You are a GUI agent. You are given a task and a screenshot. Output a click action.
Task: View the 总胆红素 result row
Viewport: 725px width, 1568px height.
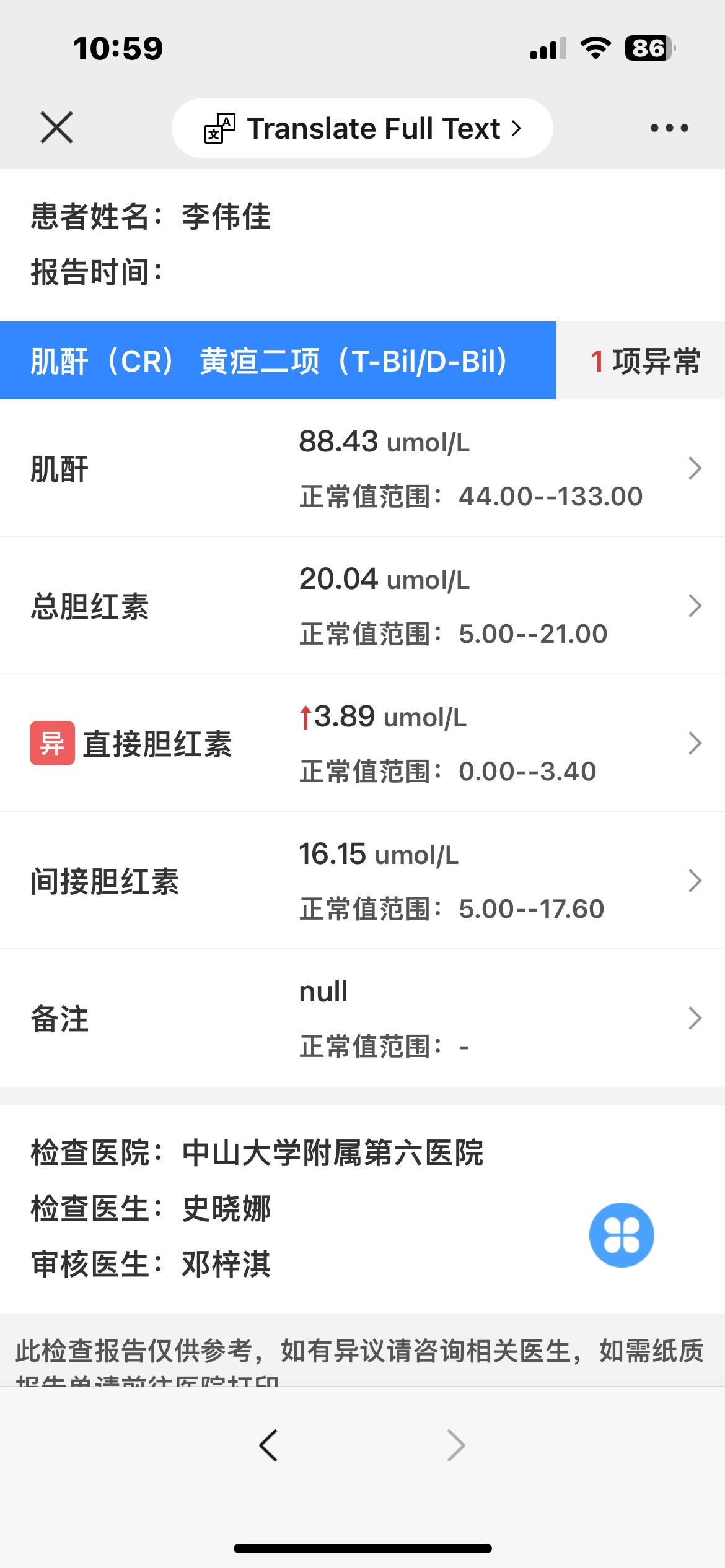point(362,606)
